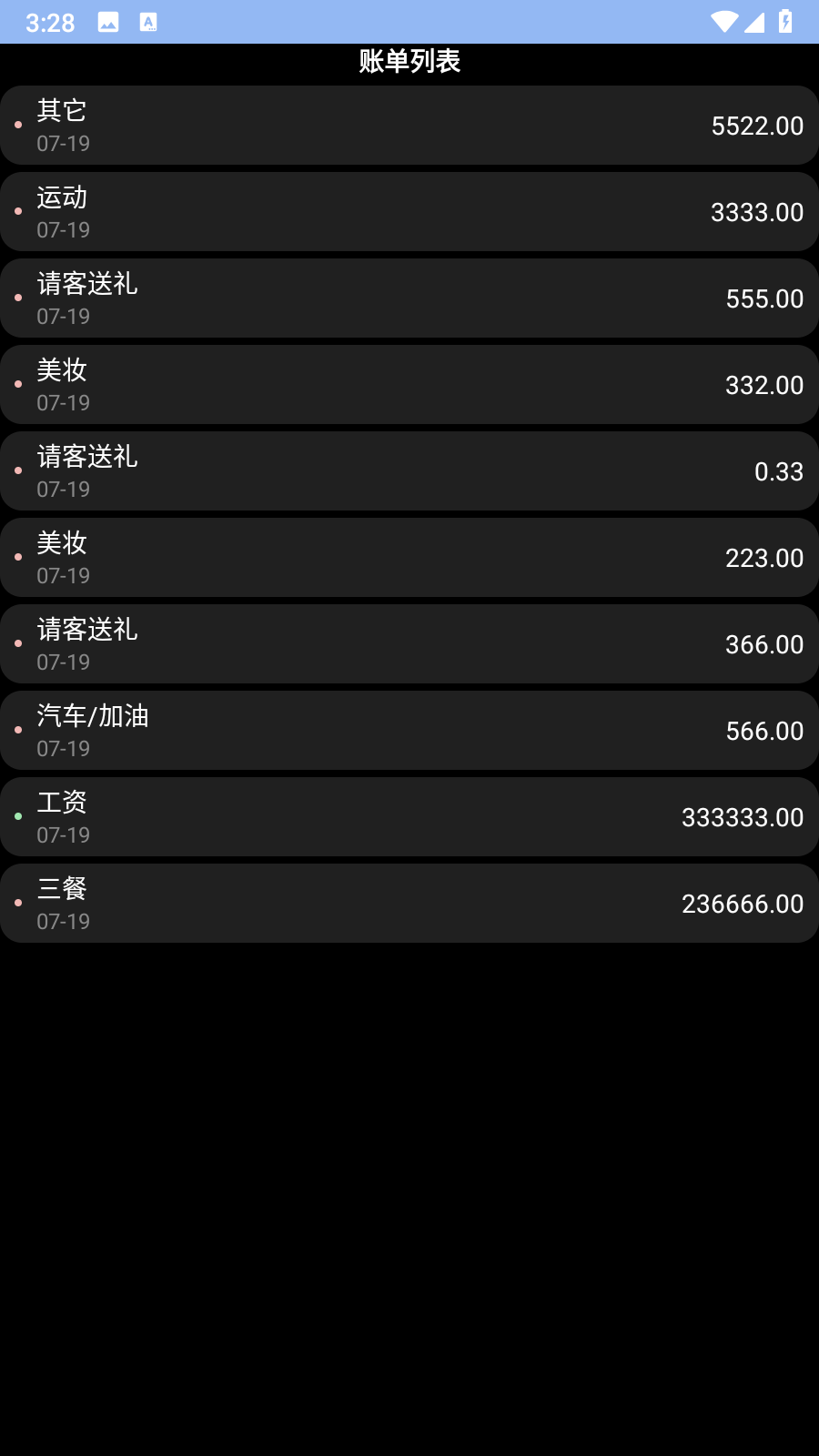Tap the second notification icon in the status bar
Viewport: 819px width, 1456px height.
[x=147, y=22]
